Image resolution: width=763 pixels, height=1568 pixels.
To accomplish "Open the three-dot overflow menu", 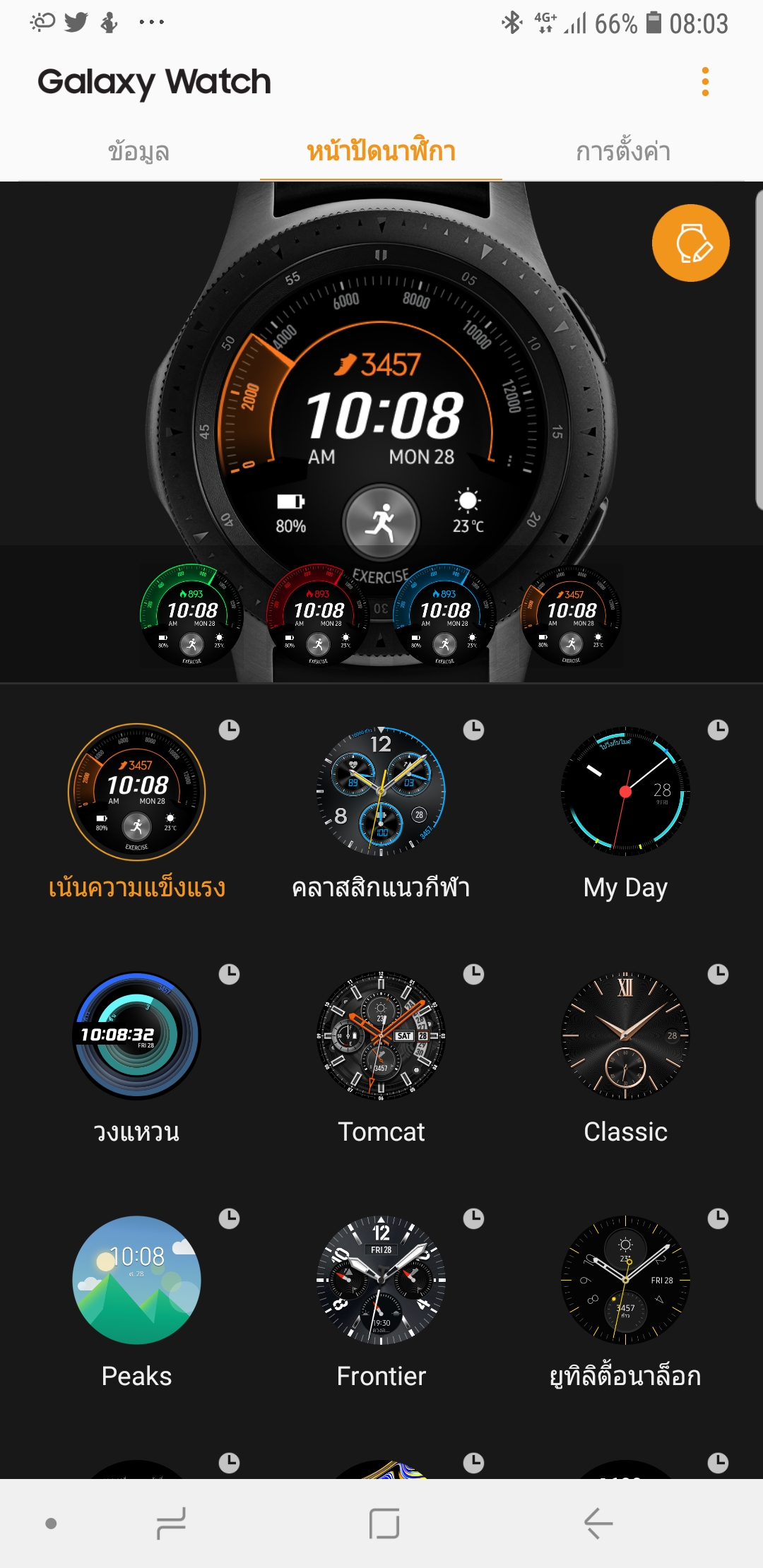I will coord(704,82).
